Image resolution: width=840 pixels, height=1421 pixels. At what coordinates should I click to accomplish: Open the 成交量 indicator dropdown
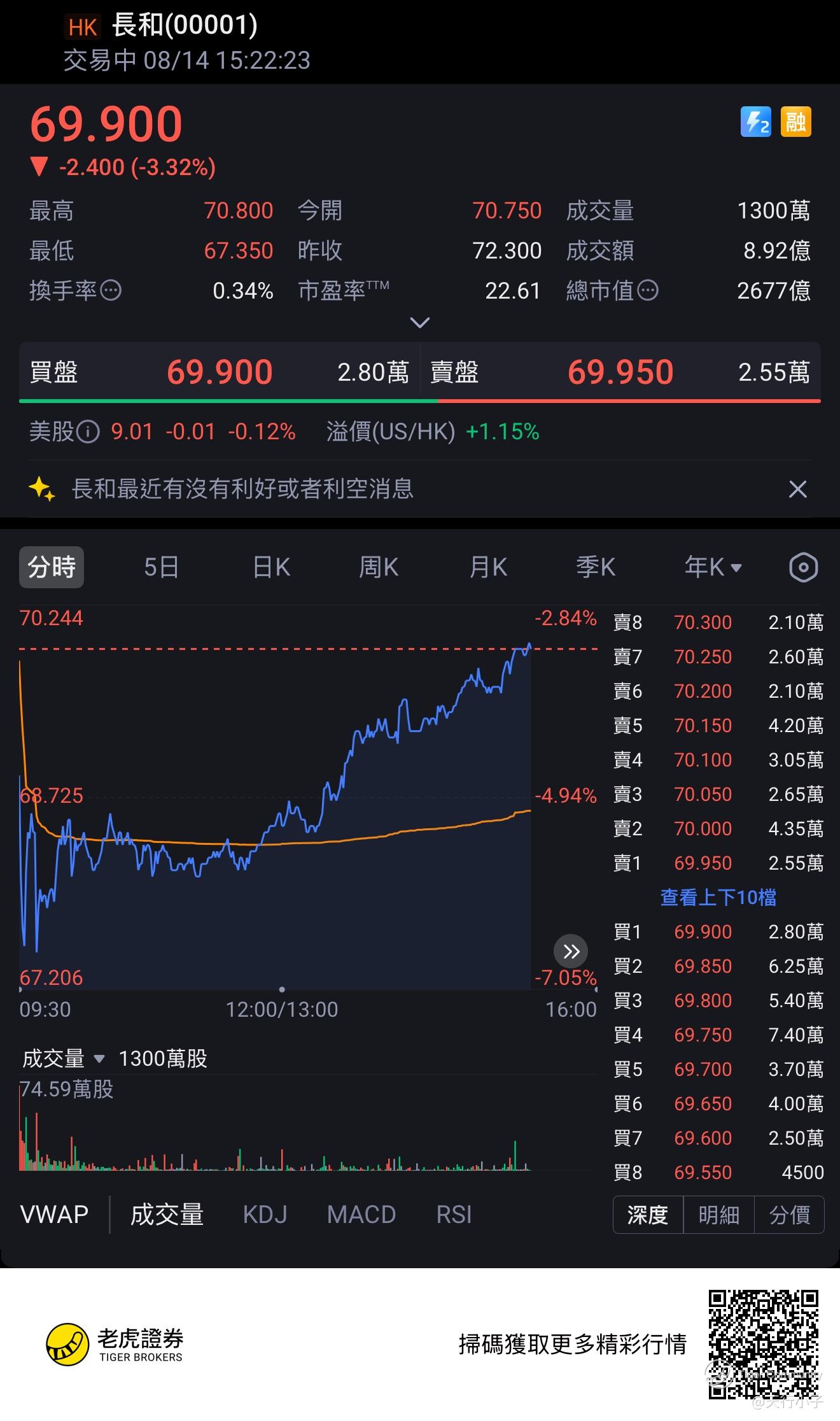click(63, 1059)
